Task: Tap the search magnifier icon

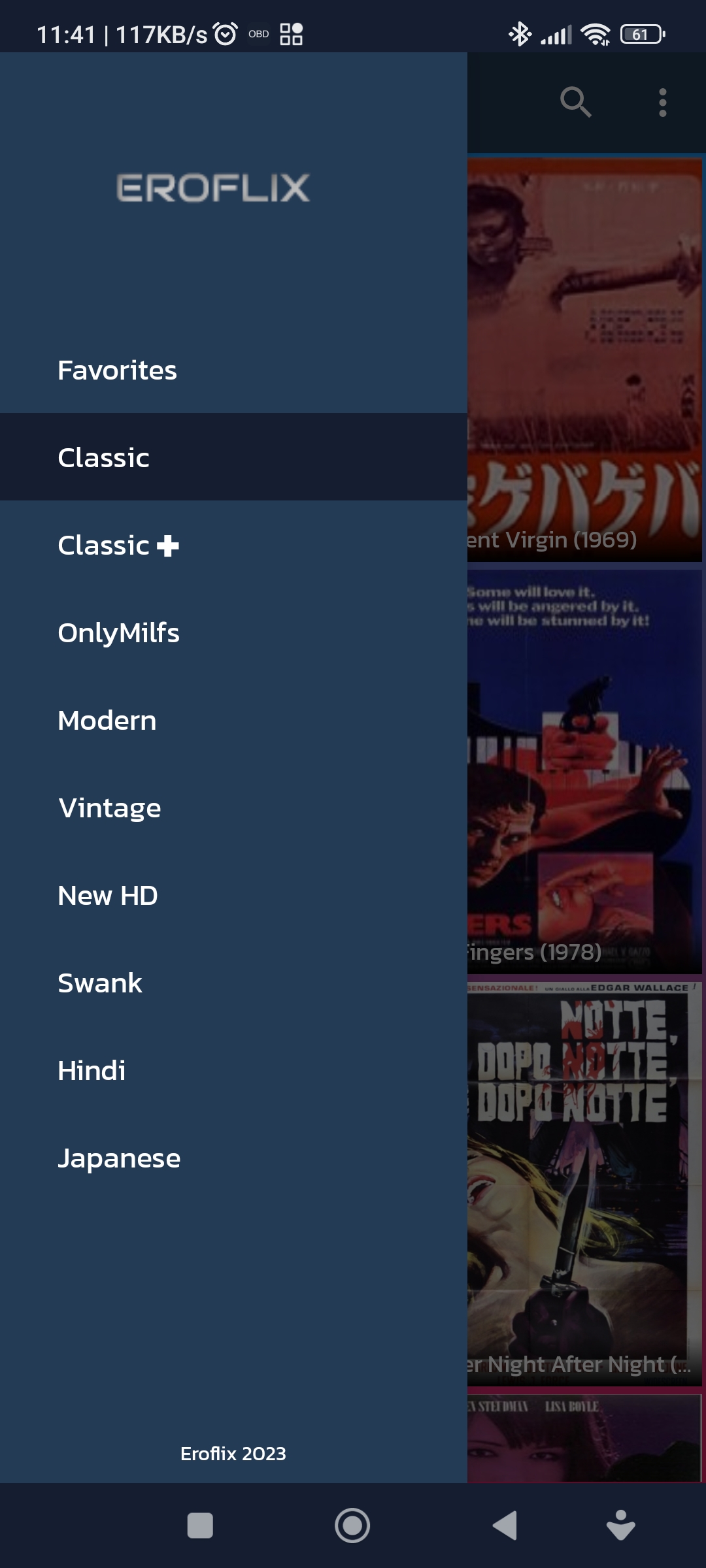Action: click(x=576, y=102)
